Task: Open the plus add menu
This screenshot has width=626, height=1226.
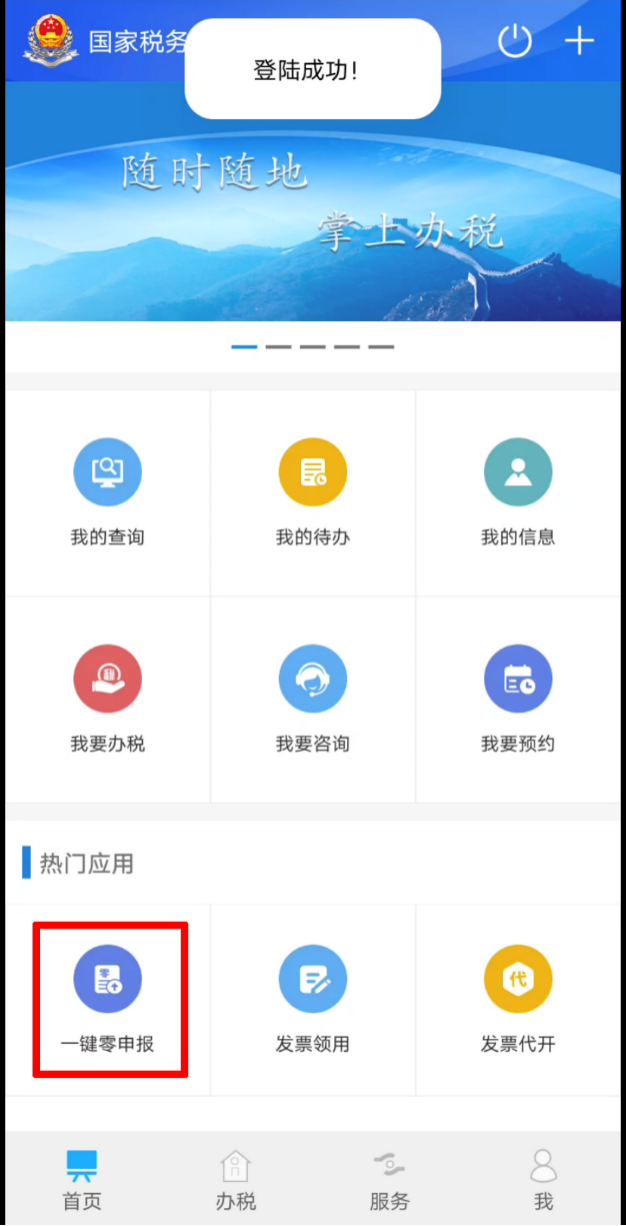Action: point(580,41)
